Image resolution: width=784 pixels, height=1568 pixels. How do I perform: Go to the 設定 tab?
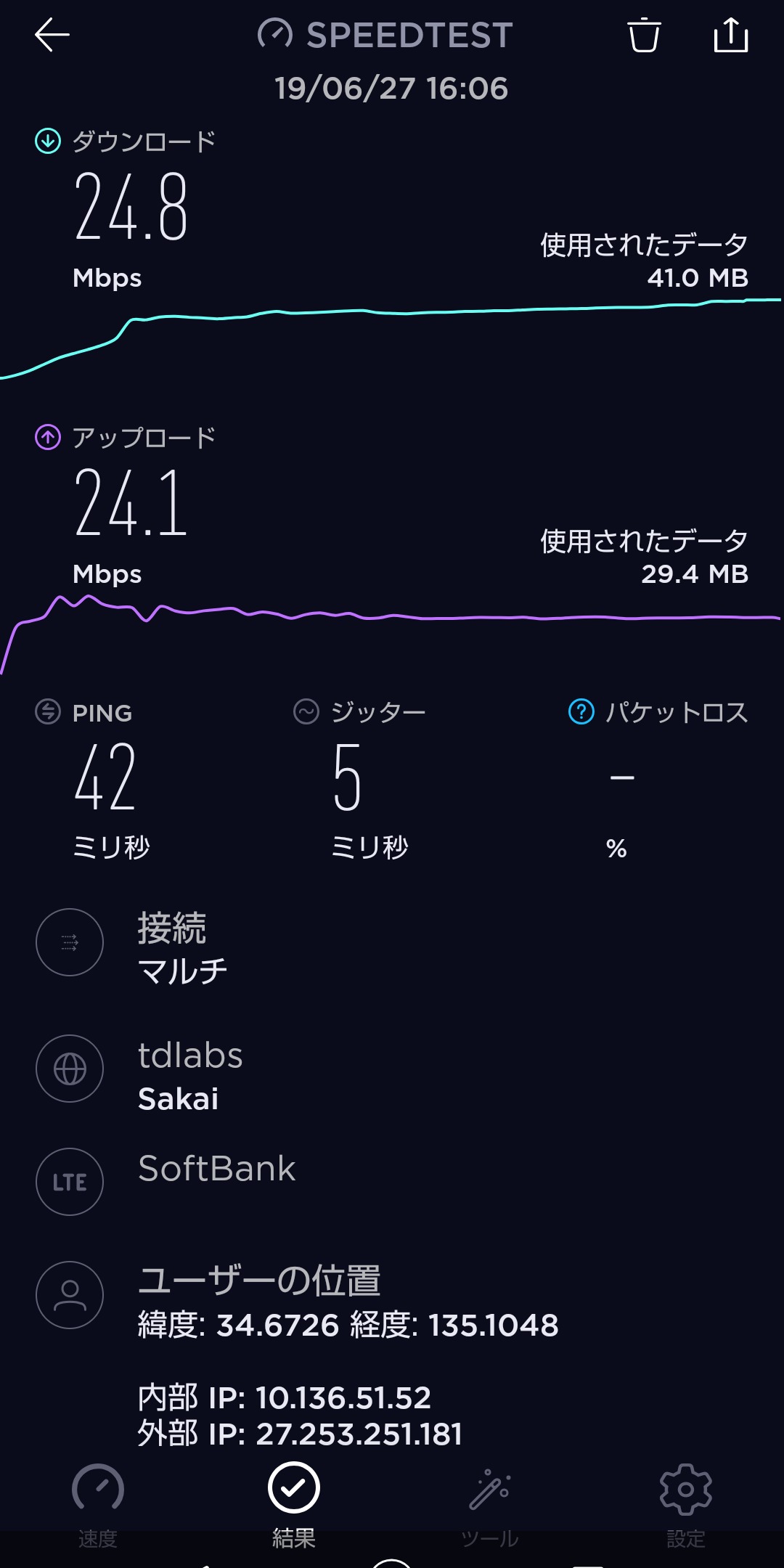coord(686,1503)
